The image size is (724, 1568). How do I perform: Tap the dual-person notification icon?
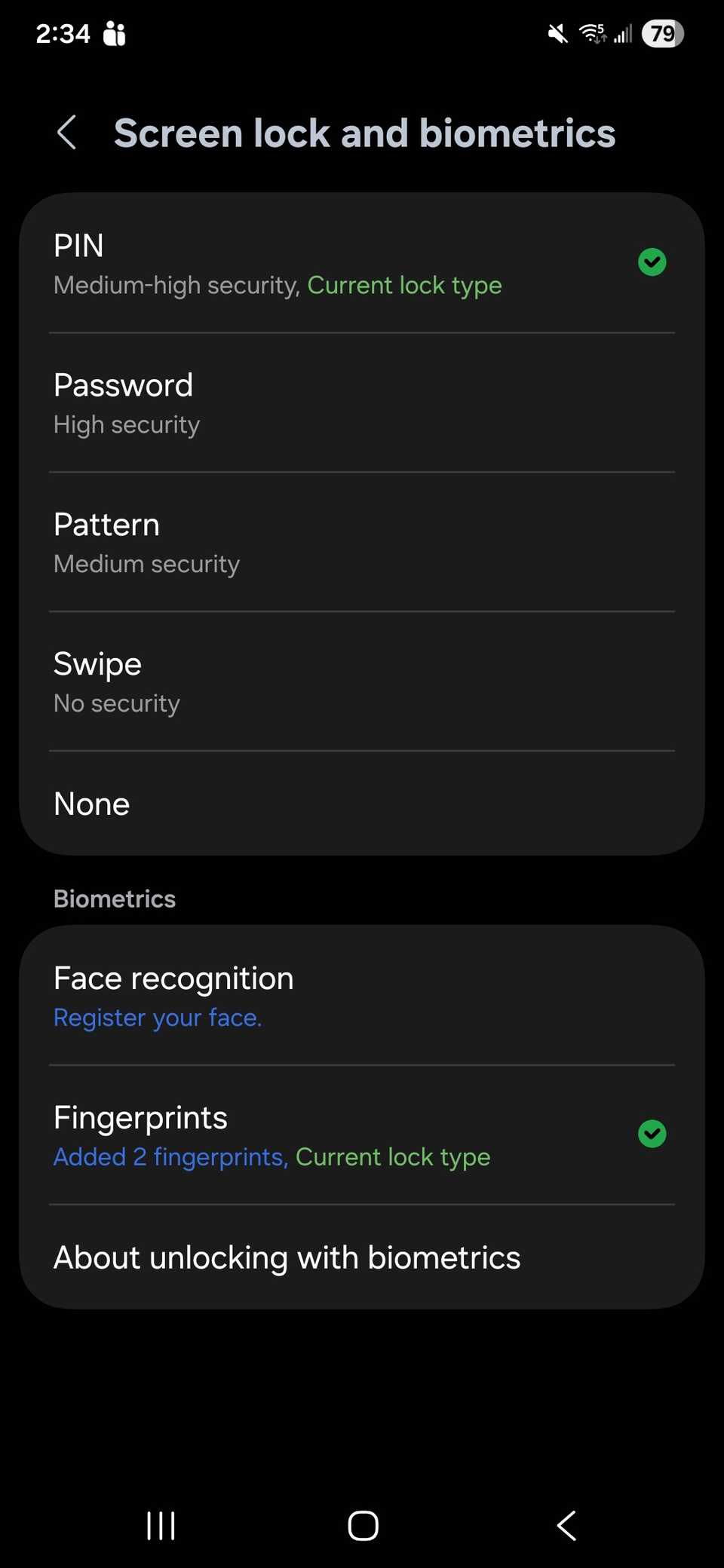114,33
